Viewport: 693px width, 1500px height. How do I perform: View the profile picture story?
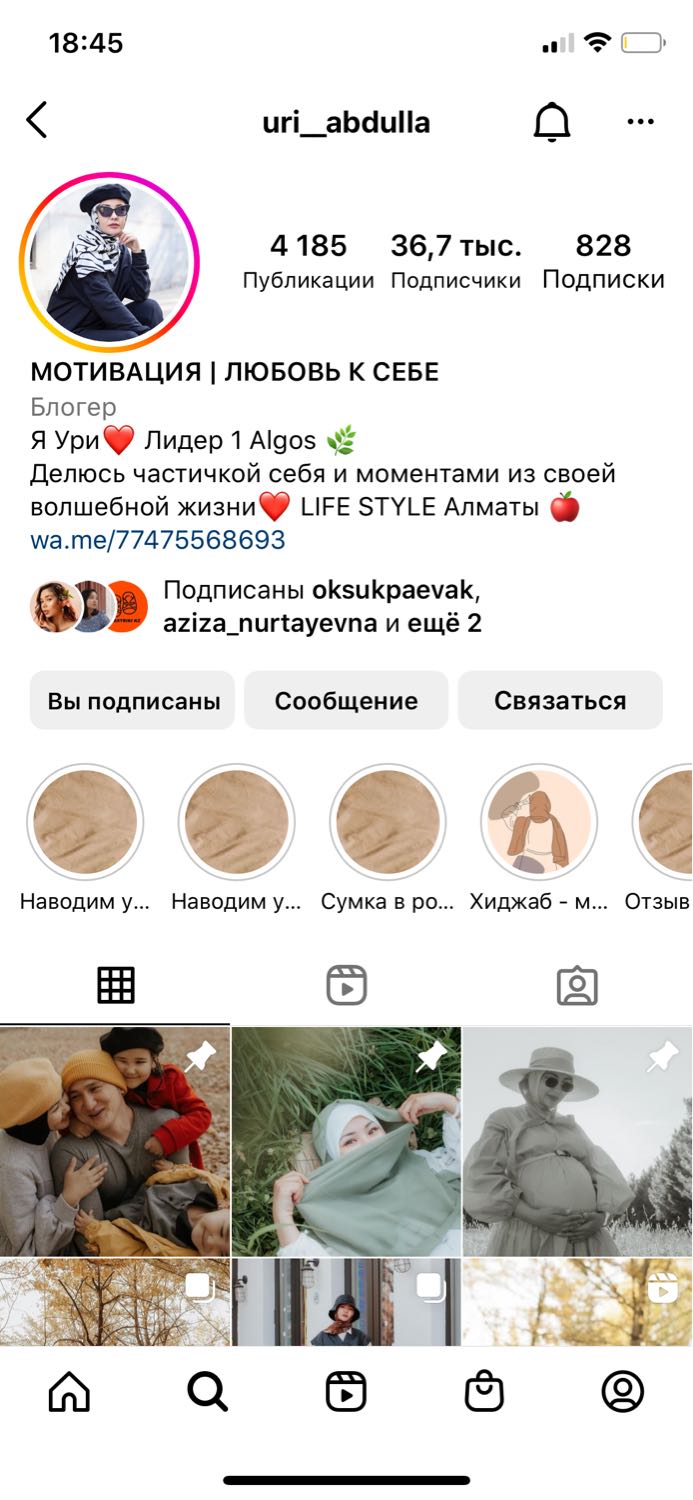pyautogui.click(x=109, y=262)
